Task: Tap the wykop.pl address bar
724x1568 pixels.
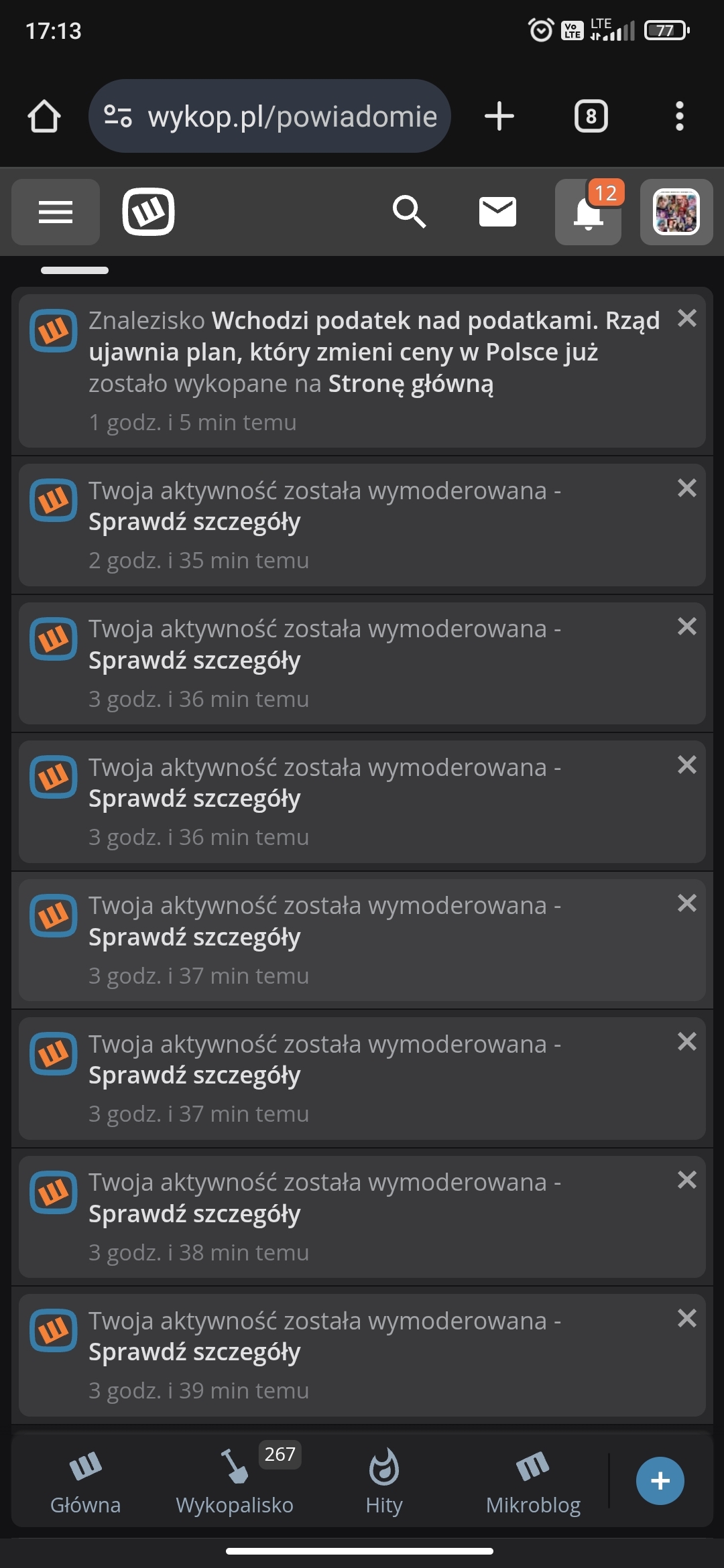Action: click(292, 117)
